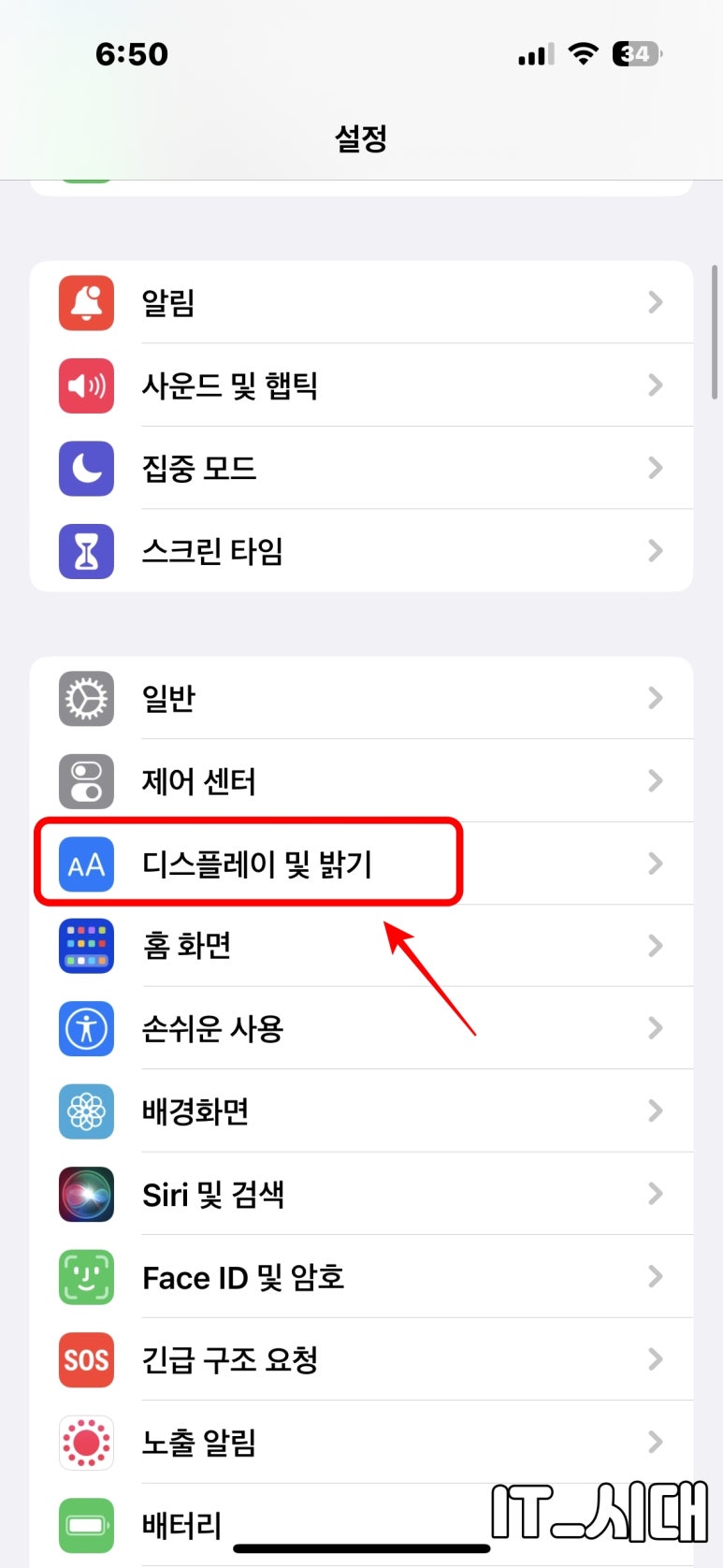Open 알림 settings
The height and width of the screenshot is (1568, 723).
coord(361,302)
